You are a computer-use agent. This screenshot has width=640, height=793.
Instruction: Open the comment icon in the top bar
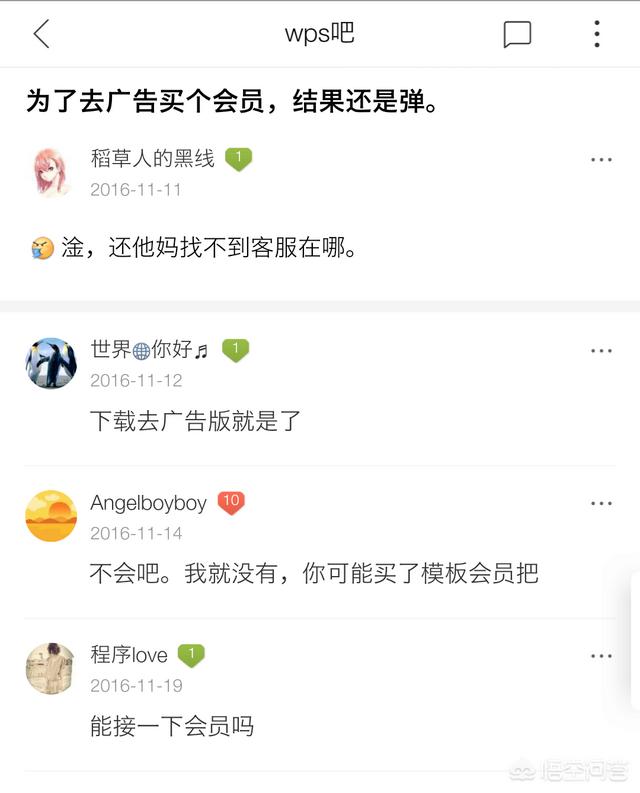[x=516, y=35]
